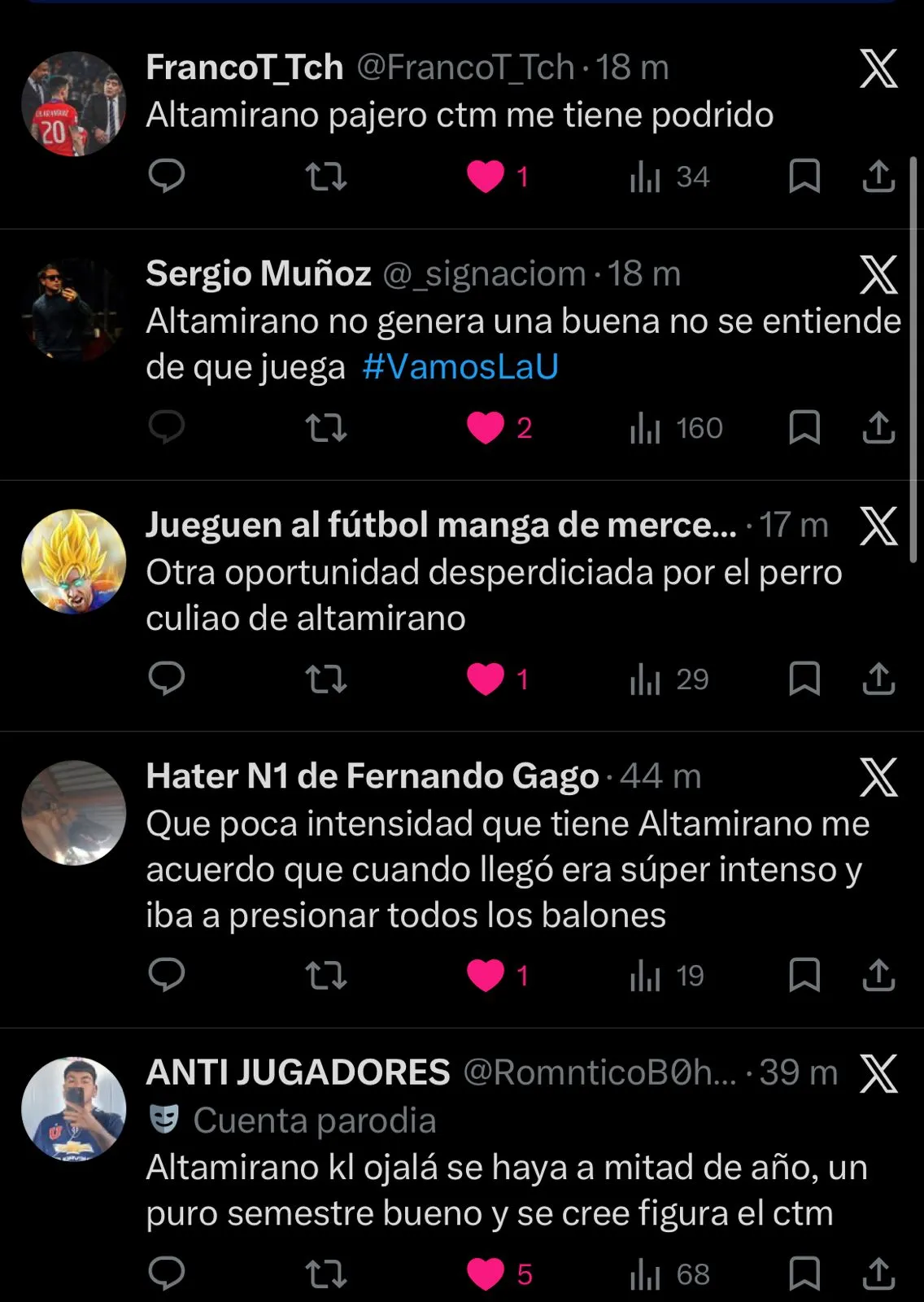View the Goku avatar account's profile
The height and width of the screenshot is (1302, 924).
coord(73,561)
